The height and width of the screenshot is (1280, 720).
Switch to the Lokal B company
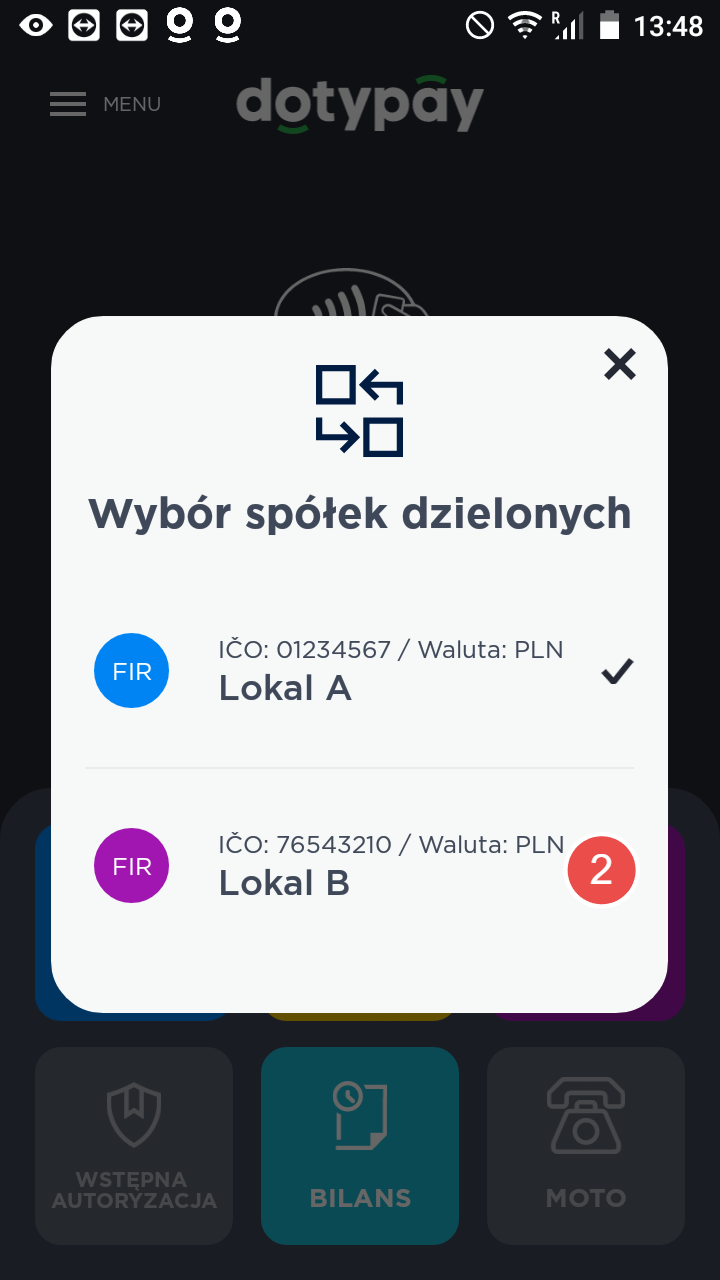tap(358, 867)
